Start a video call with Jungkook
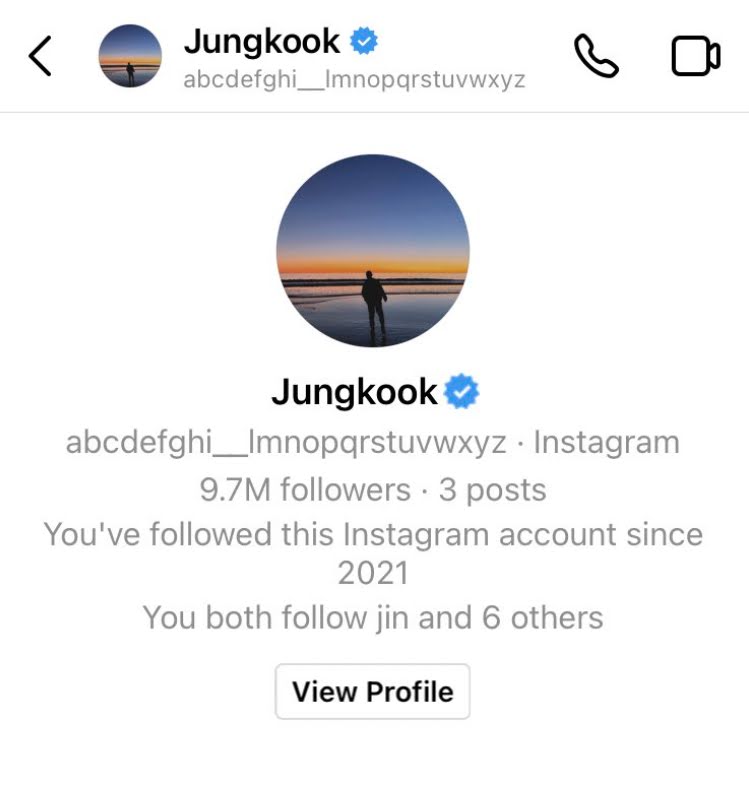 [695, 56]
